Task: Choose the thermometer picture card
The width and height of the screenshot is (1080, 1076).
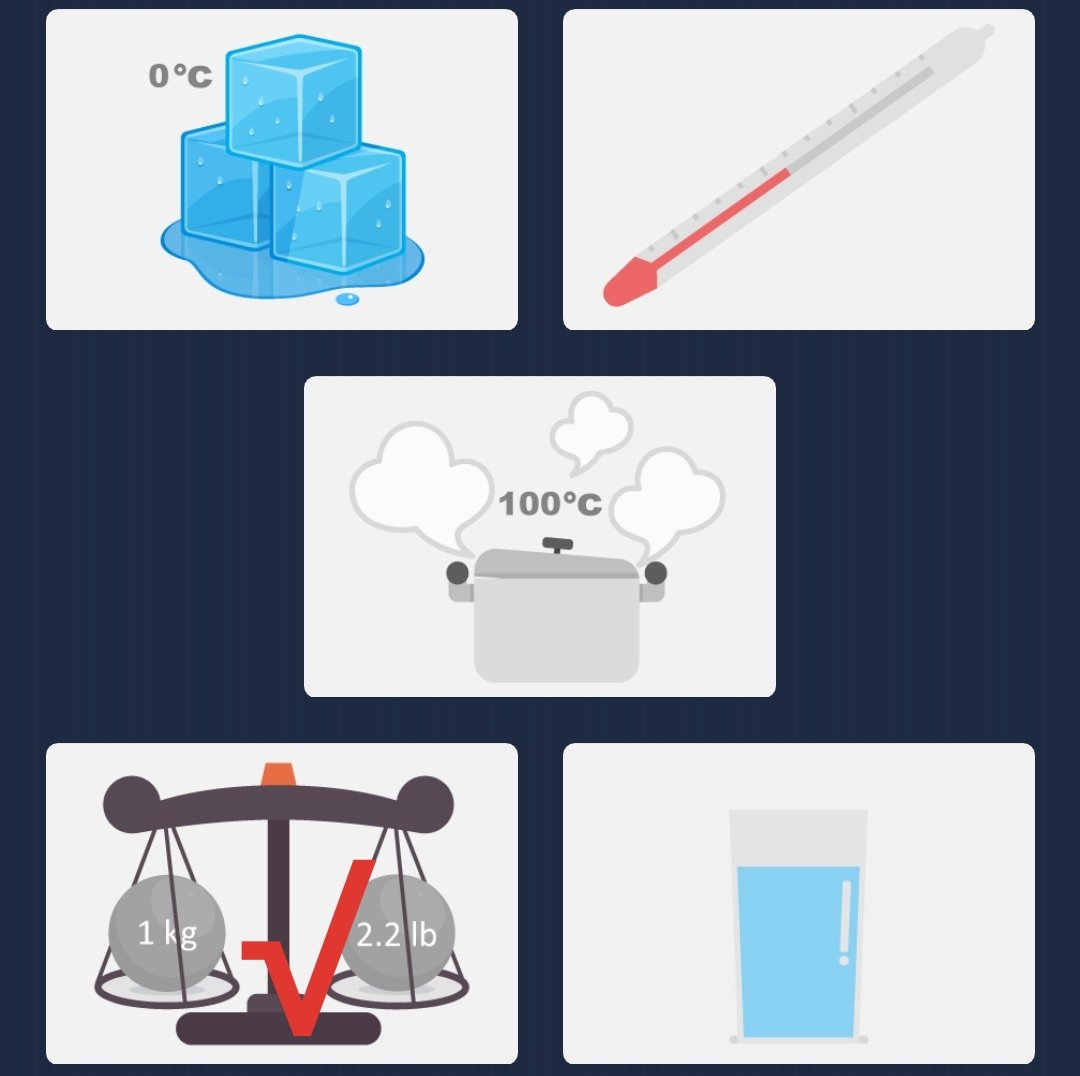Action: [x=798, y=170]
